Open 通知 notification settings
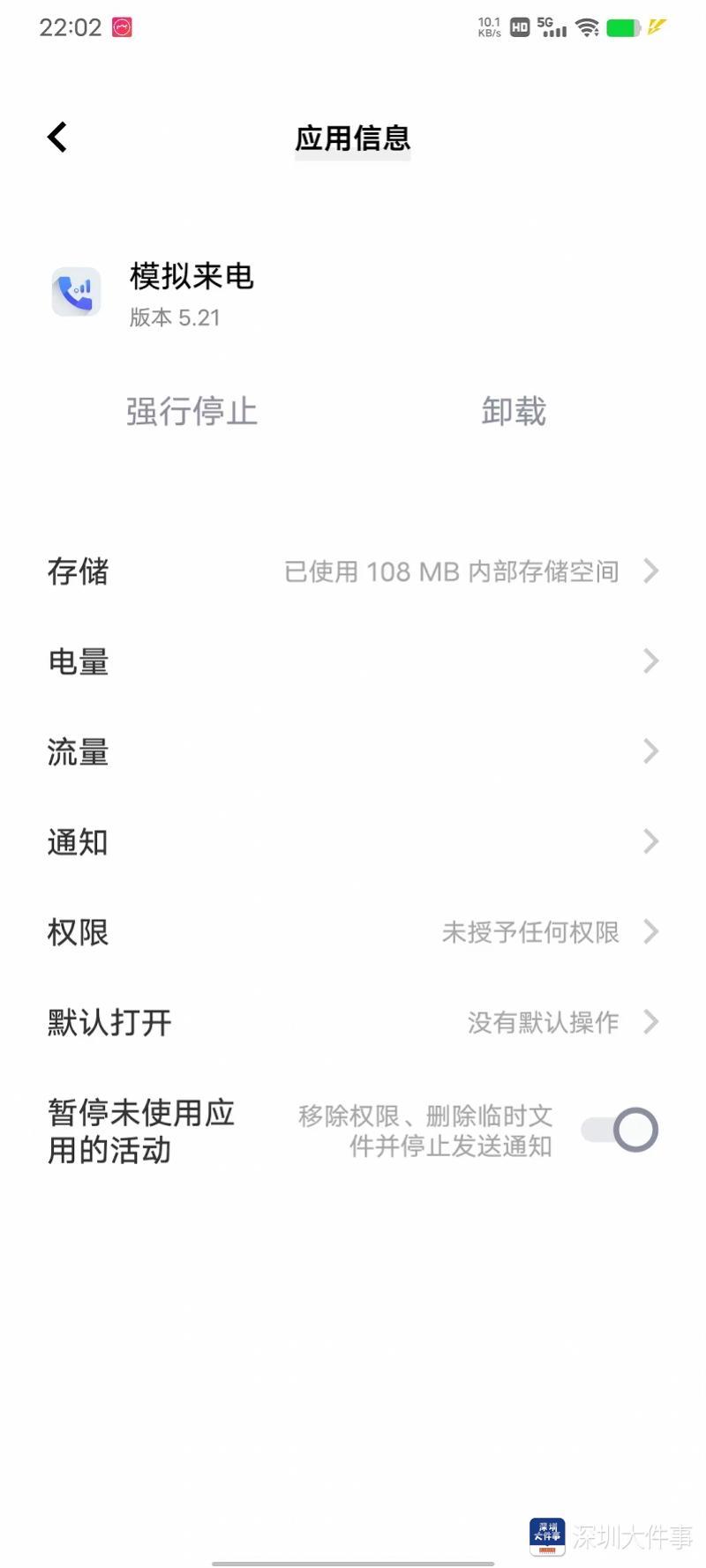 [353, 842]
